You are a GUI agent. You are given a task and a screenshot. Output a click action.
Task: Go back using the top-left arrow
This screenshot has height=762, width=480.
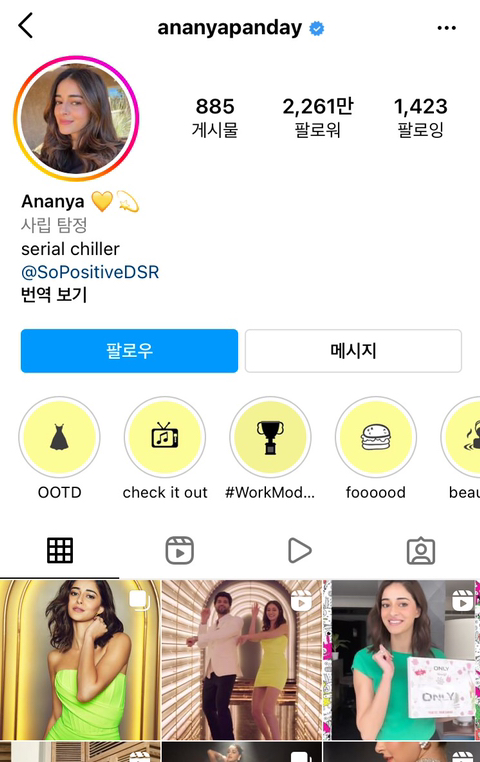(x=26, y=26)
